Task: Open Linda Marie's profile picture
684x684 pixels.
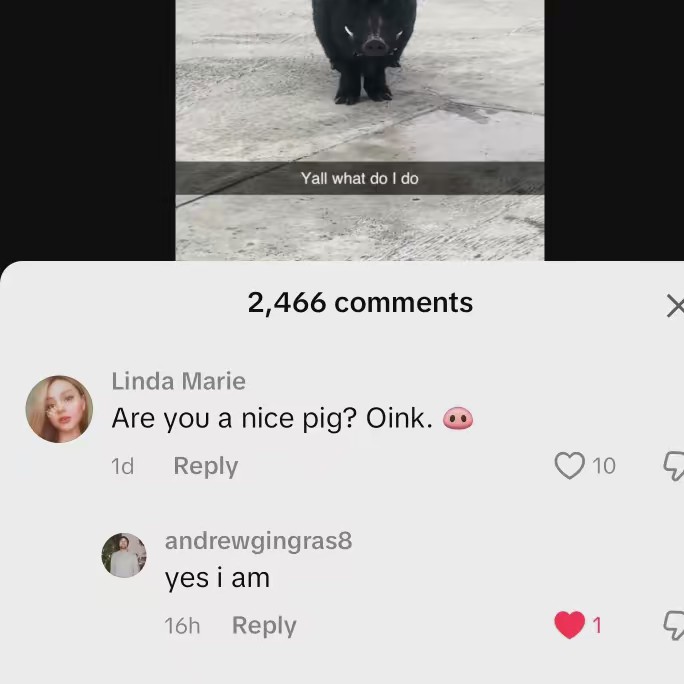Action: tap(59, 409)
